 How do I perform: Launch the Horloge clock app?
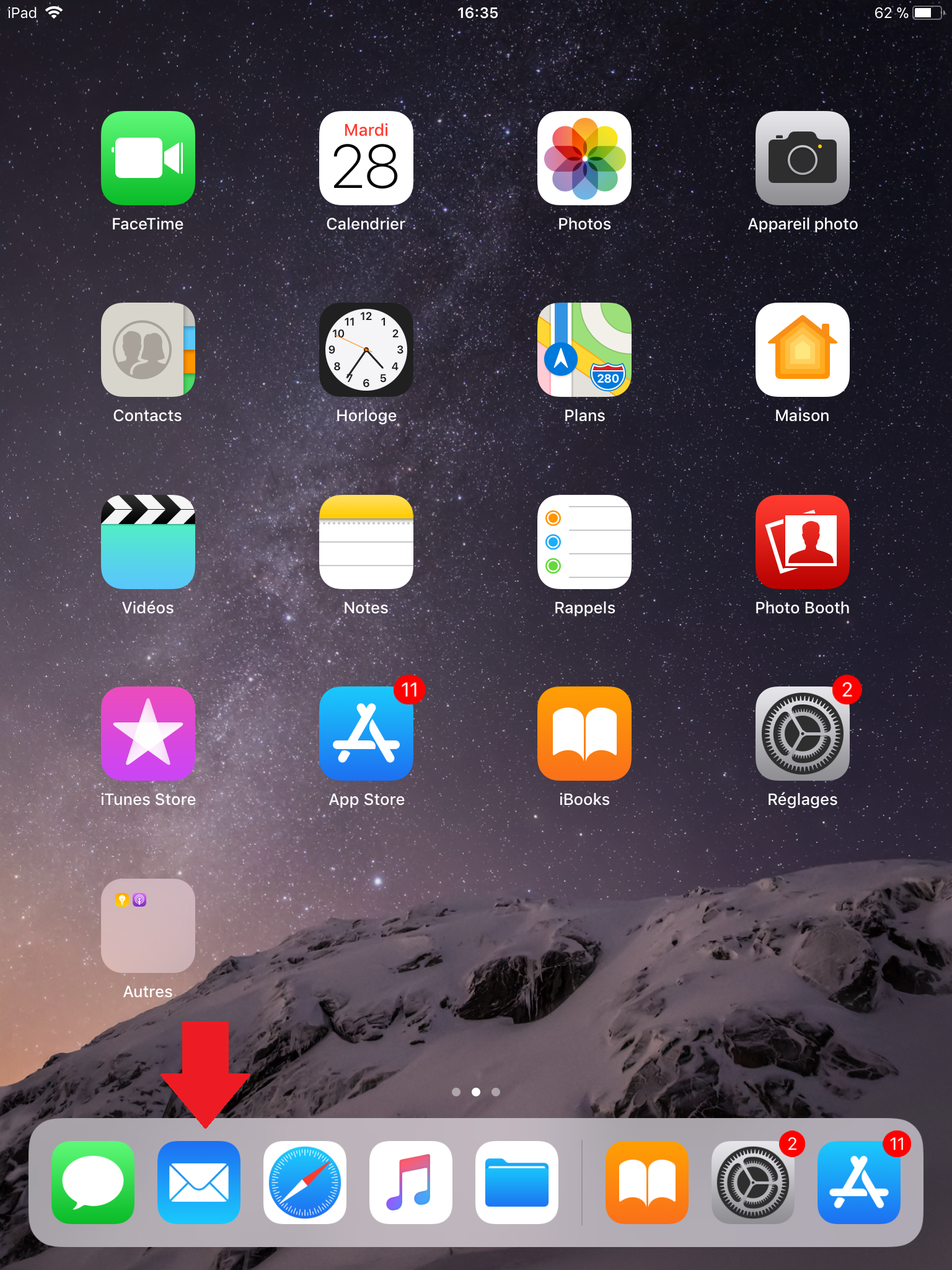click(x=366, y=350)
